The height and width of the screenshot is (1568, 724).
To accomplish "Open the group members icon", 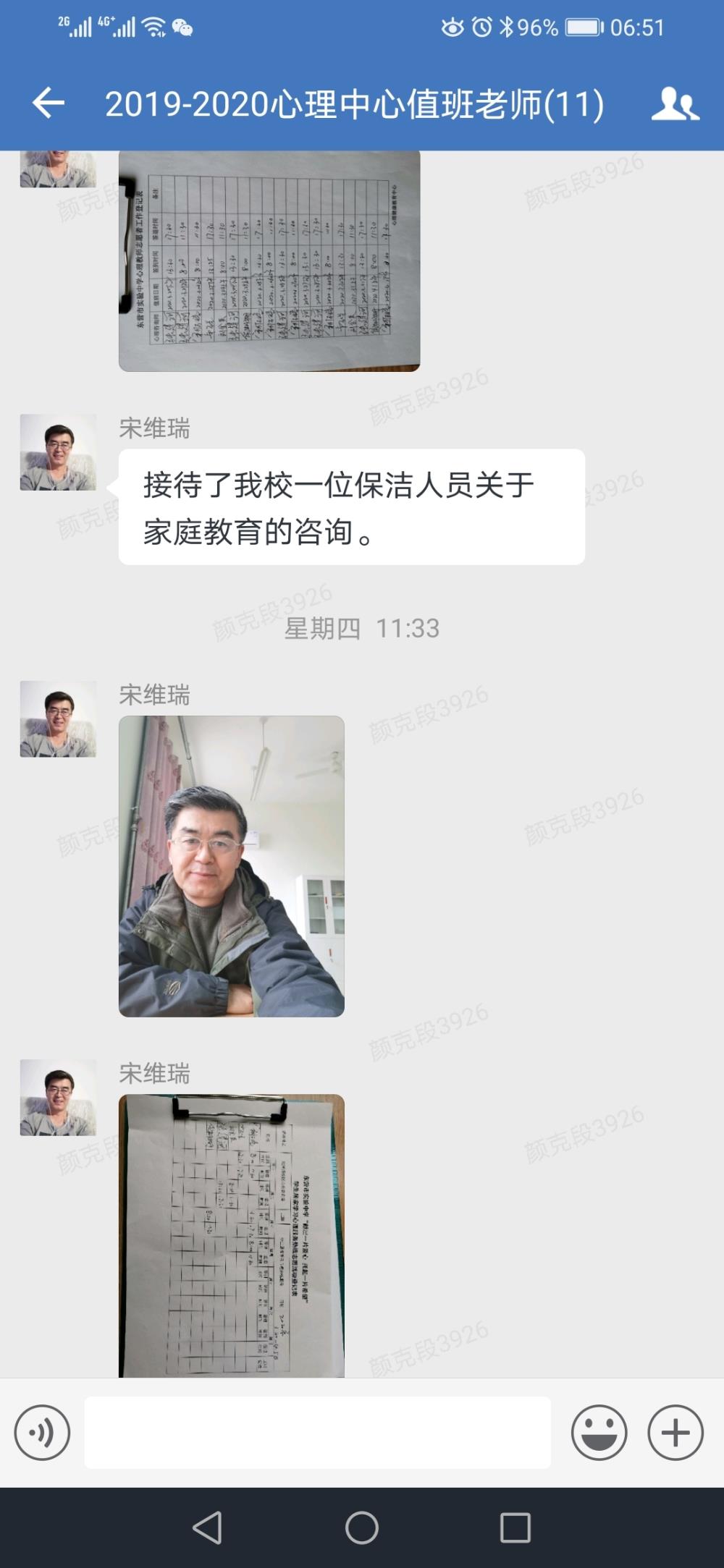I will [675, 103].
